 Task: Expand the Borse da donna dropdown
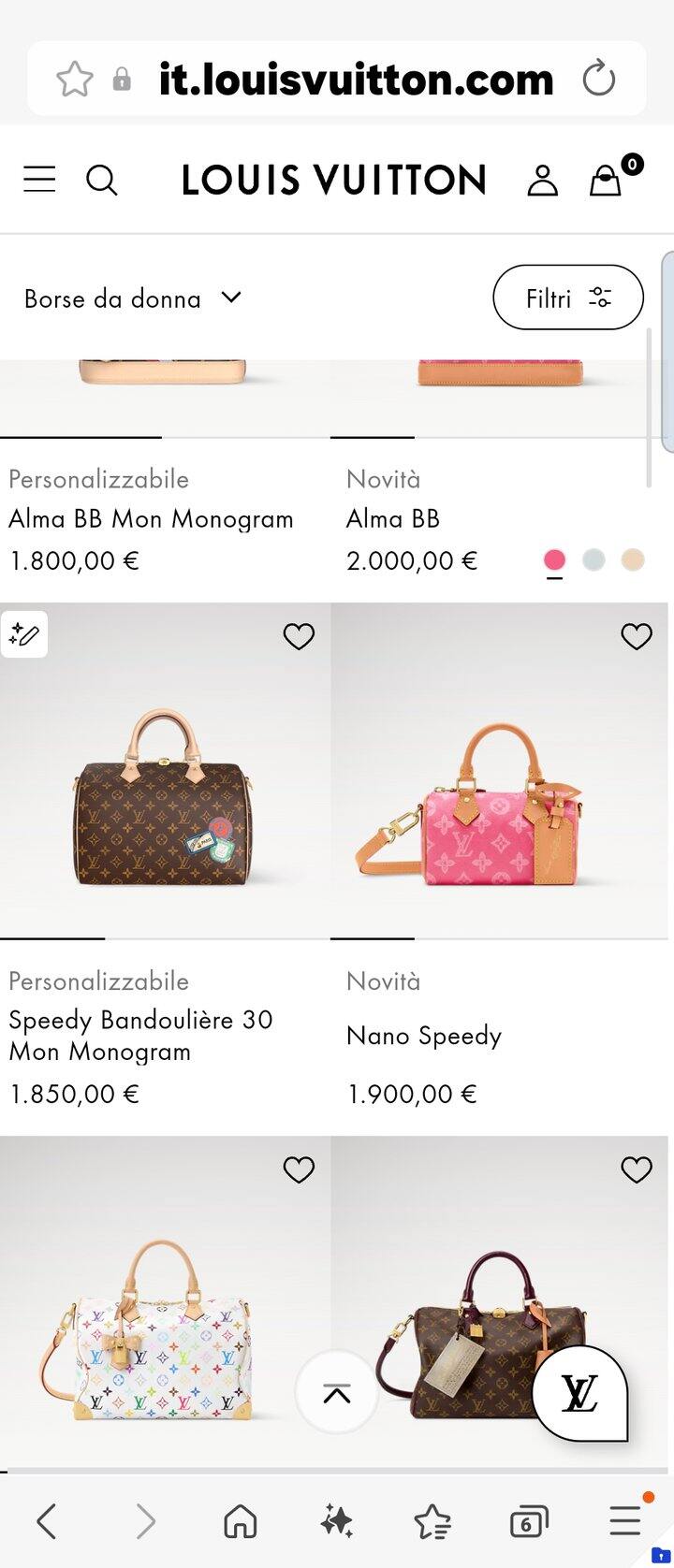[x=132, y=298]
